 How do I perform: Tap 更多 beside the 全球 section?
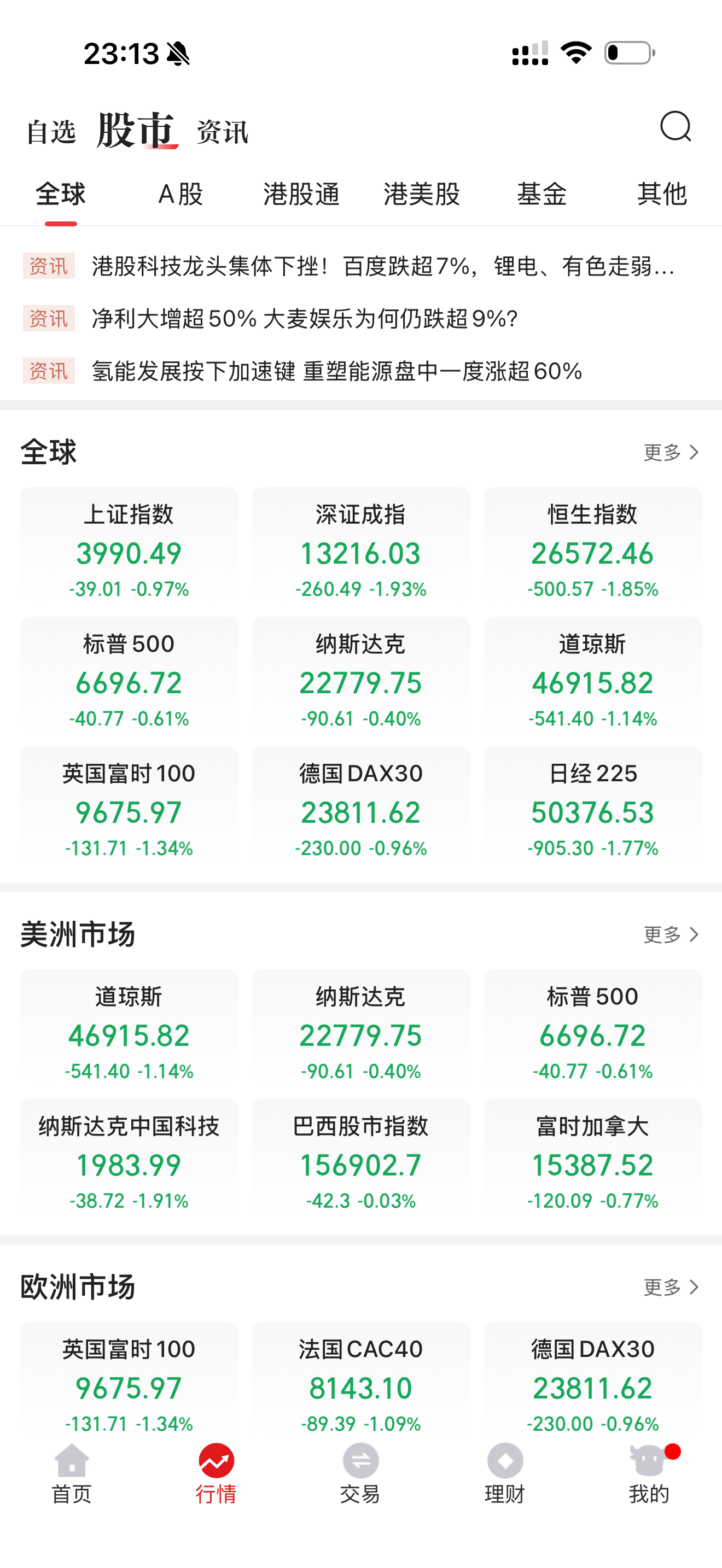click(x=671, y=452)
